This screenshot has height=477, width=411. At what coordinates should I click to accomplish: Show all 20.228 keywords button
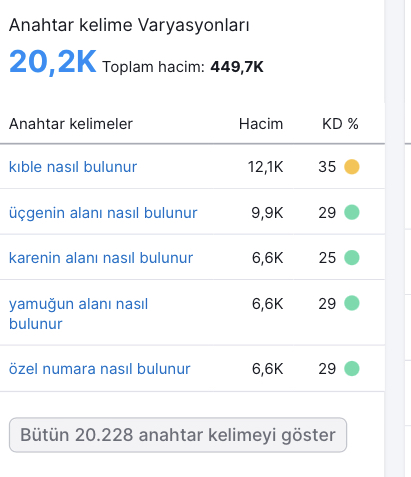(x=178, y=435)
